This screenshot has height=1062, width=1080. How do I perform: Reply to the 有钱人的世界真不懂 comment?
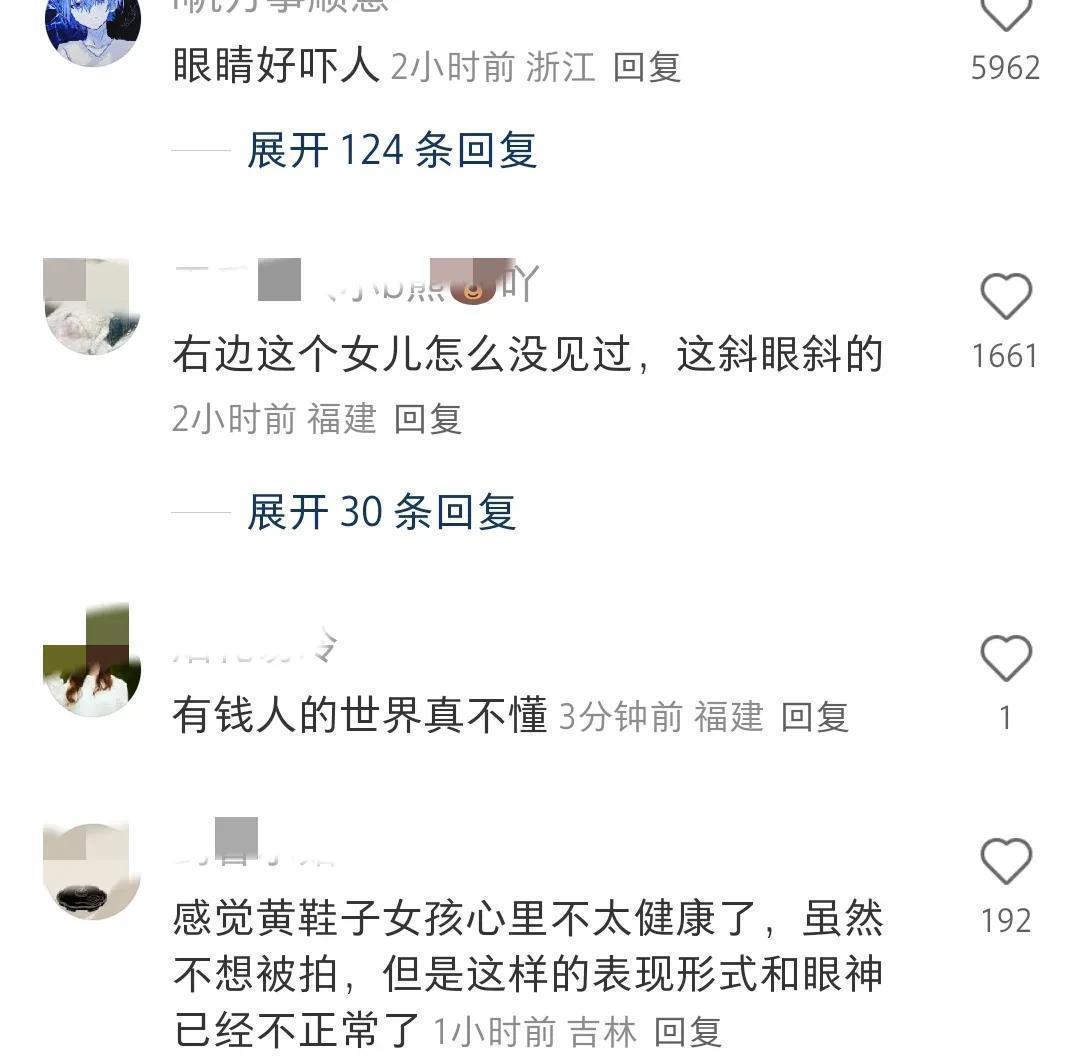[x=814, y=717]
